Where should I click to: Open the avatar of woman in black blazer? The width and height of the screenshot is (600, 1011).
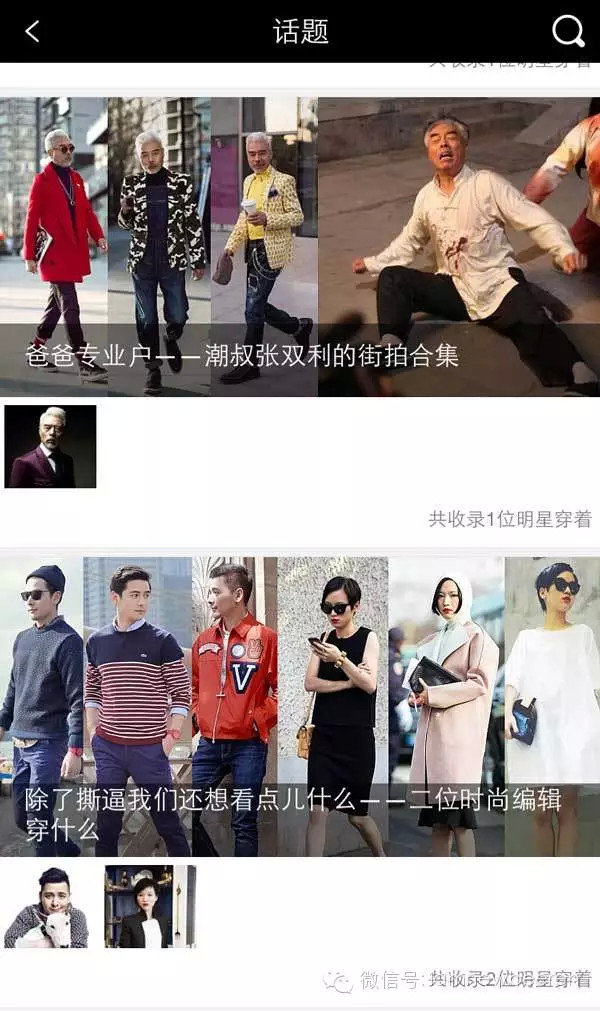pos(149,906)
